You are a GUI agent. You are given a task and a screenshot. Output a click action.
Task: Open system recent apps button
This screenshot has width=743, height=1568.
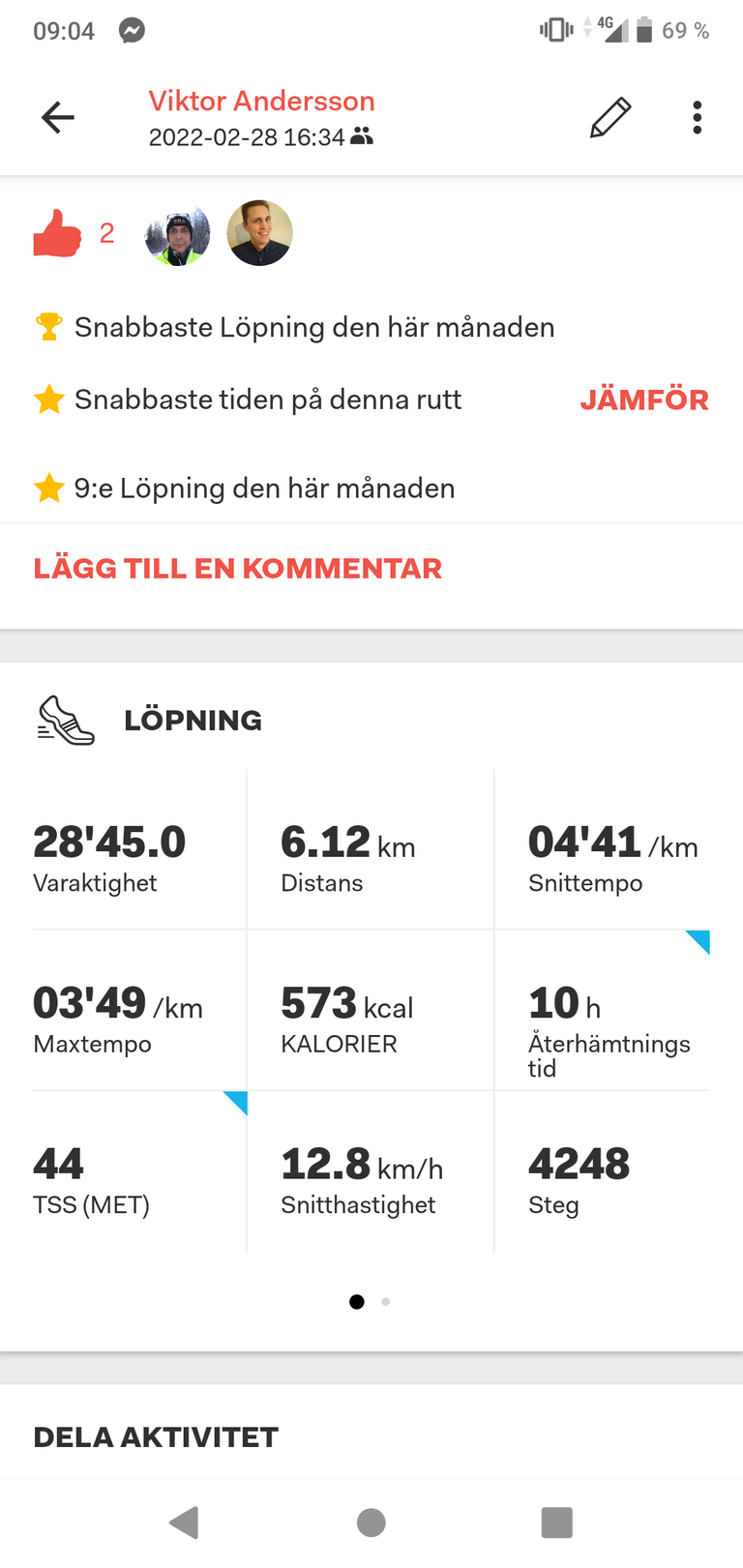point(556,1523)
